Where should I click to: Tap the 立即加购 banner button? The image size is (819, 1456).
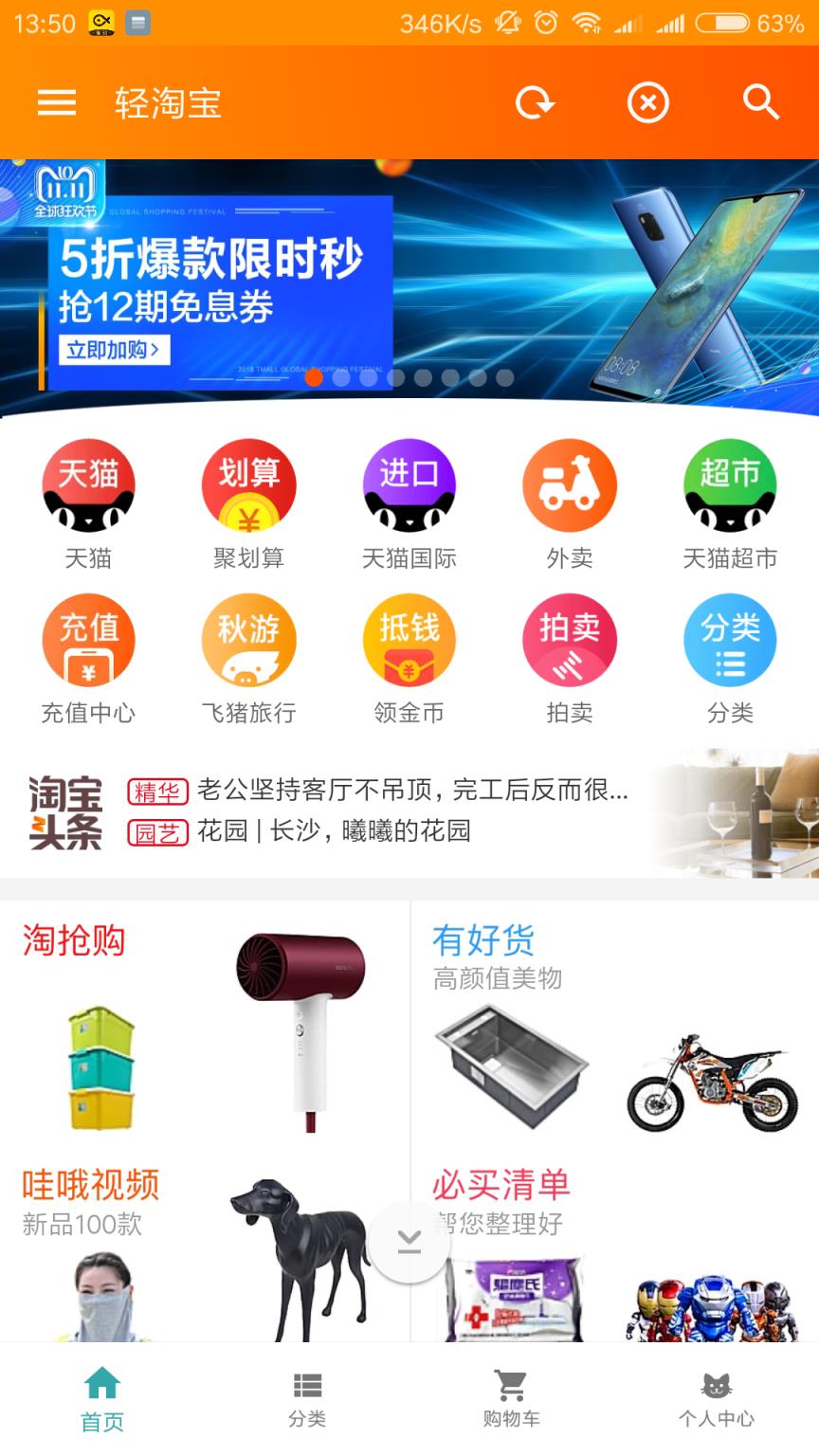coord(113,351)
